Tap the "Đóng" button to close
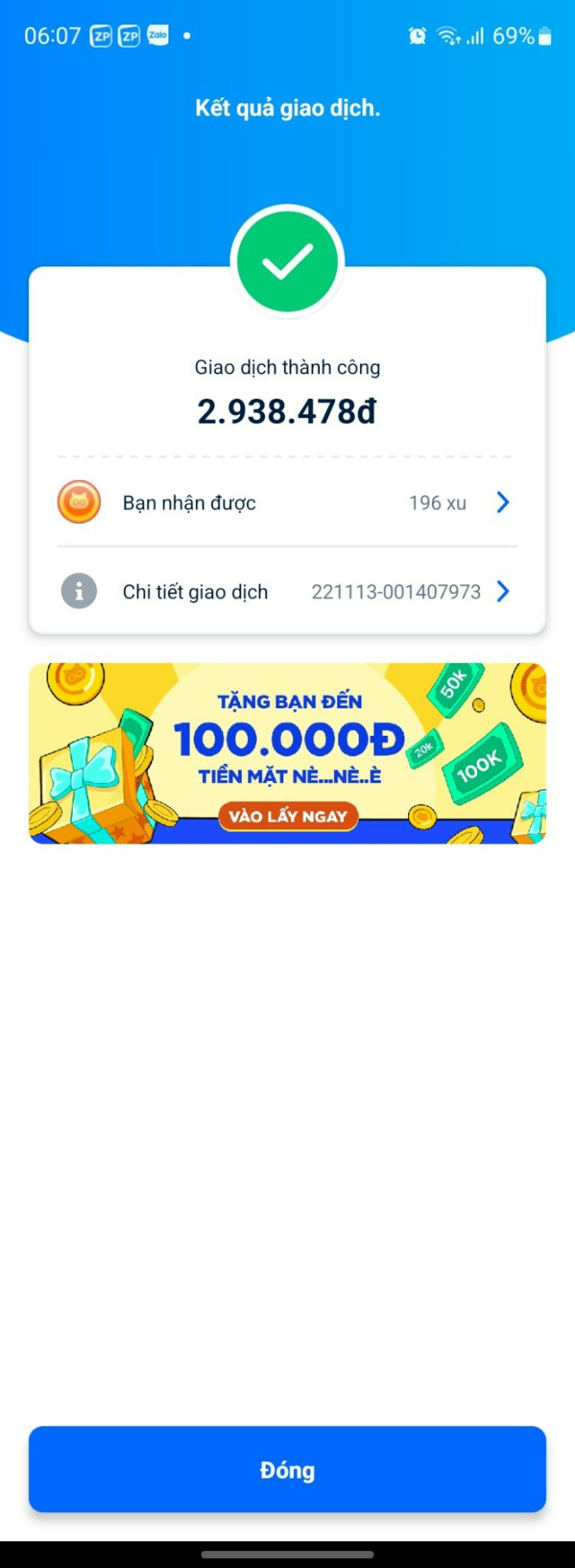The image size is (575, 1568). [287, 1469]
